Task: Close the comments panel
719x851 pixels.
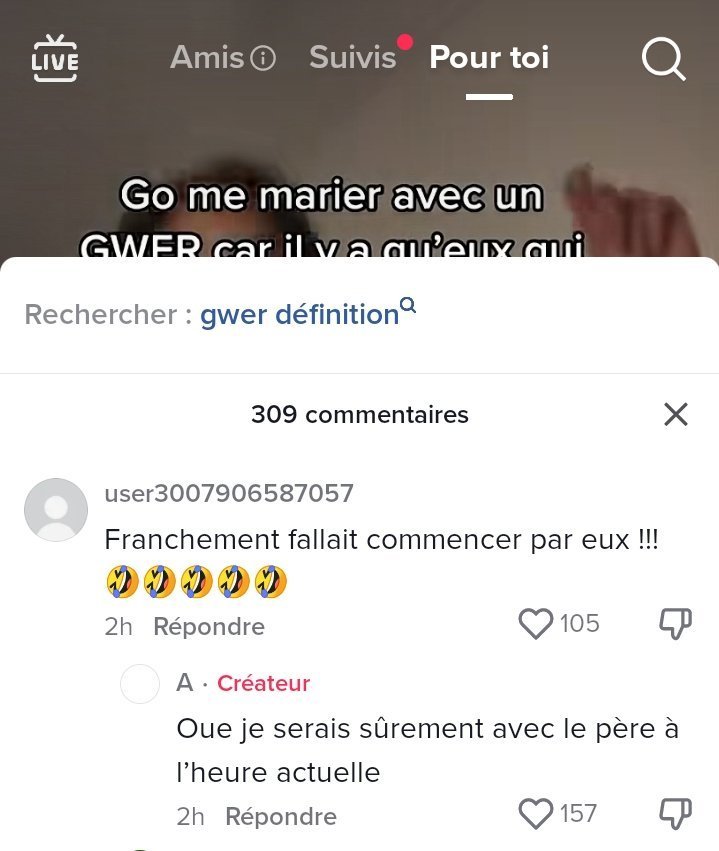Action: pyautogui.click(x=676, y=414)
